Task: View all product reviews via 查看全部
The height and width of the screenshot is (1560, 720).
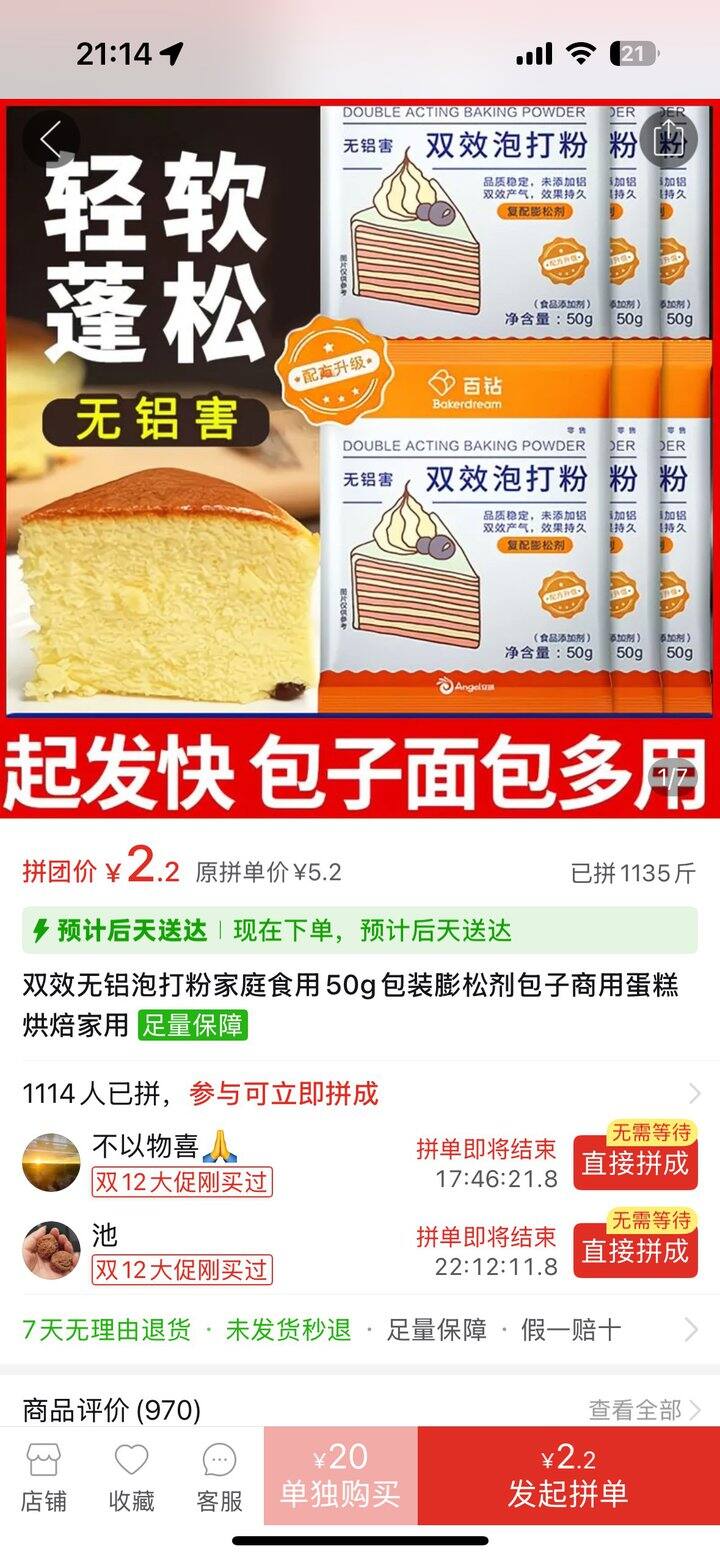Action: (644, 1410)
